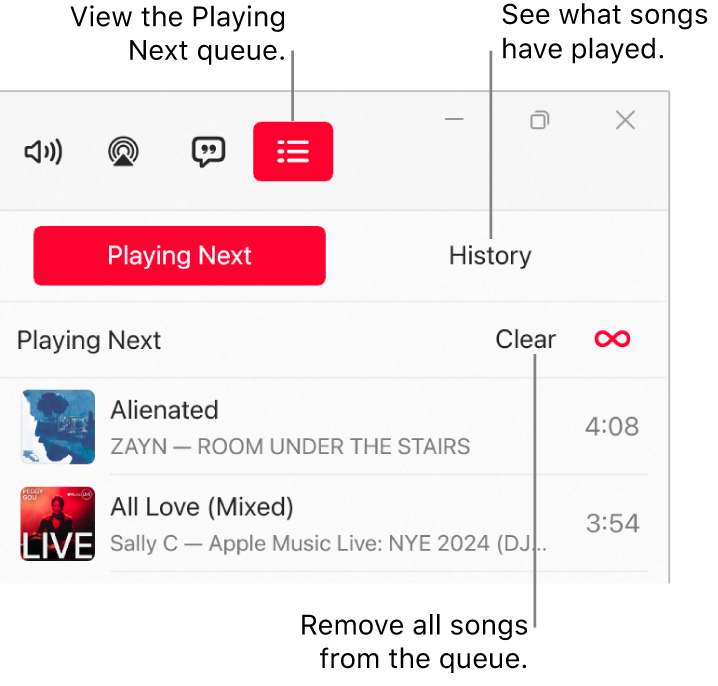Image resolution: width=718 pixels, height=686 pixels.
Task: Minimize the window
Action: tap(455, 120)
